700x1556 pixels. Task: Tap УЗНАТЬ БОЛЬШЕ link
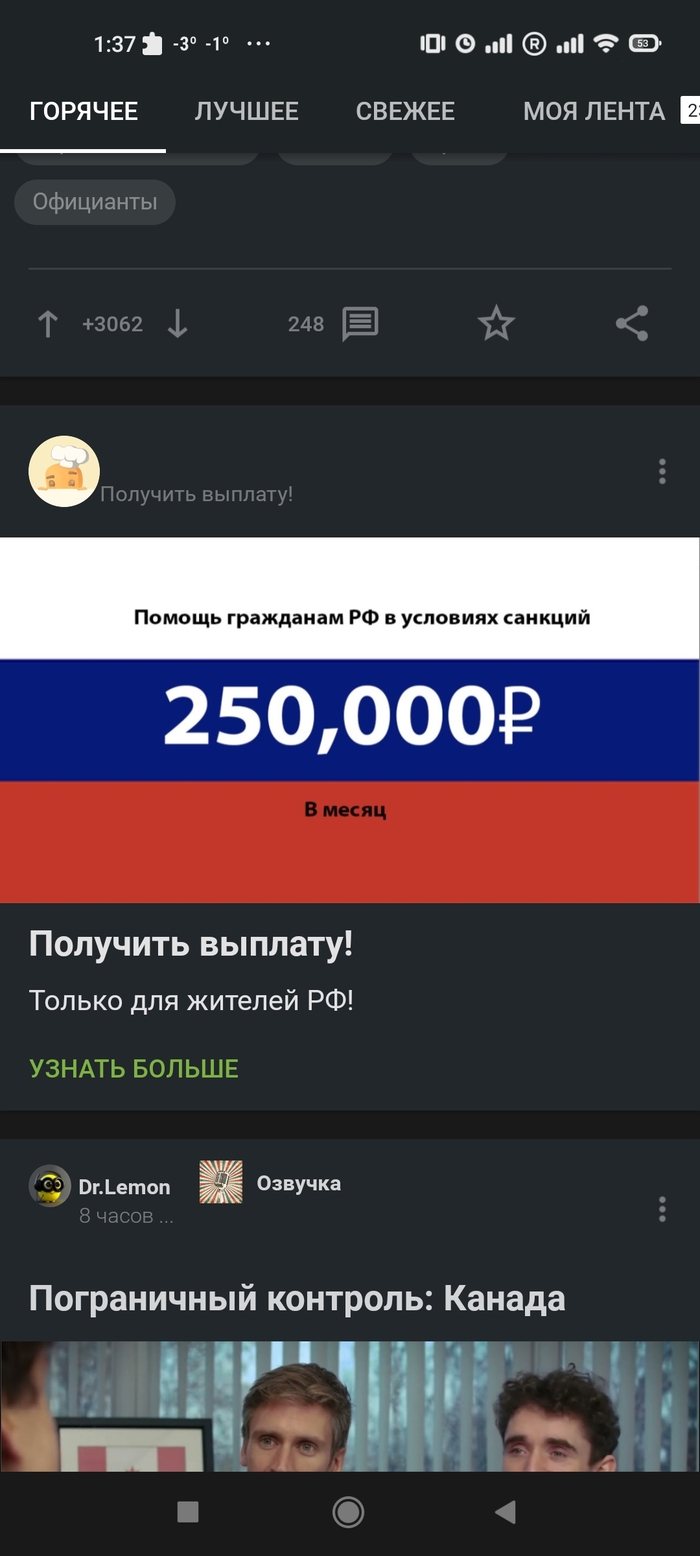tap(134, 1068)
